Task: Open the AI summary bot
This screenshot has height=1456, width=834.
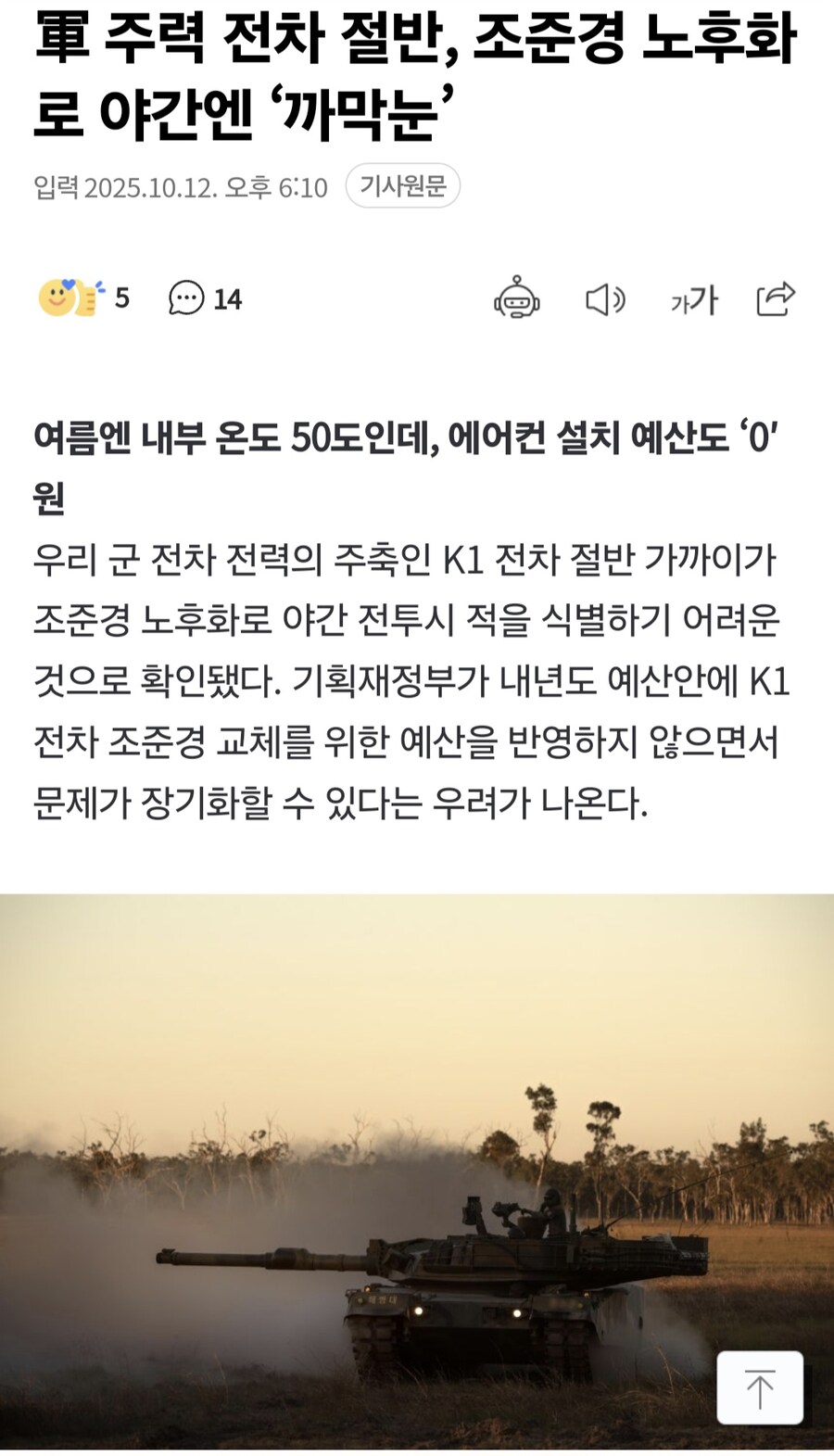Action: [x=516, y=298]
